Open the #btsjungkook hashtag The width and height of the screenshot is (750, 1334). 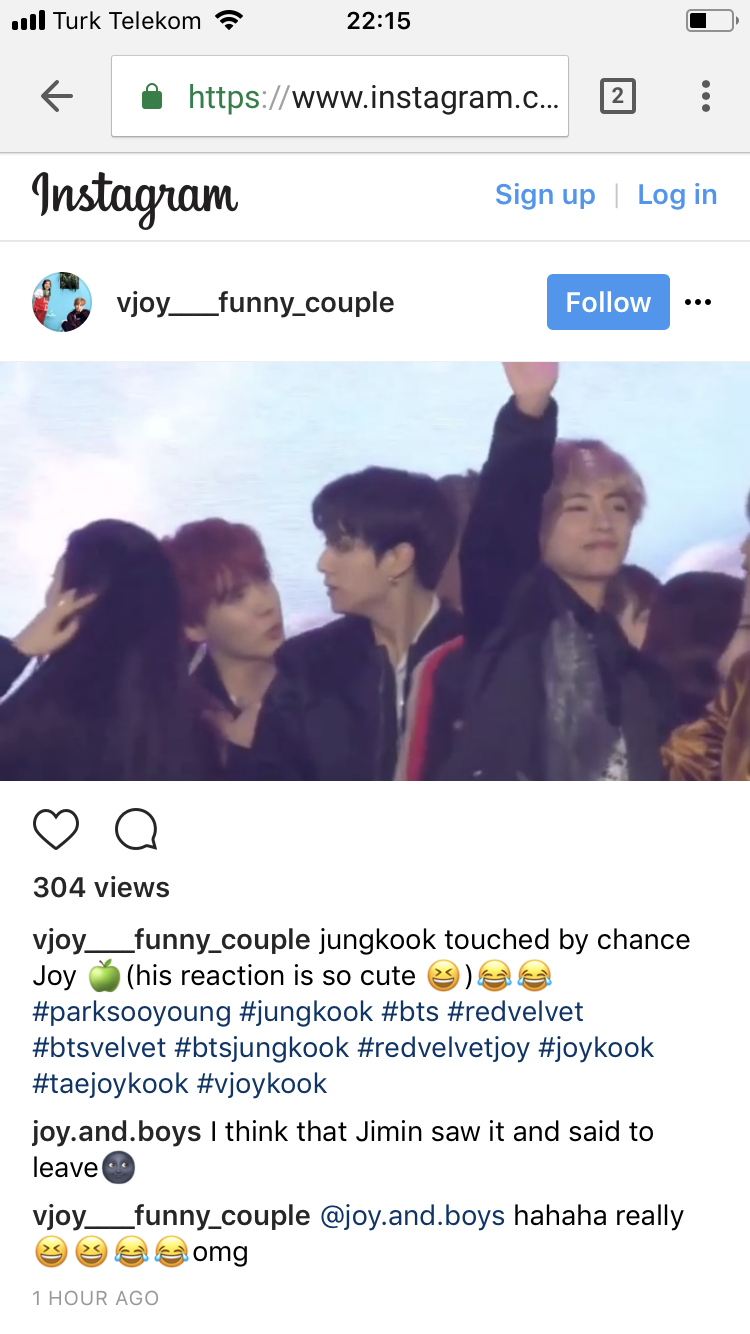pyautogui.click(x=262, y=1048)
